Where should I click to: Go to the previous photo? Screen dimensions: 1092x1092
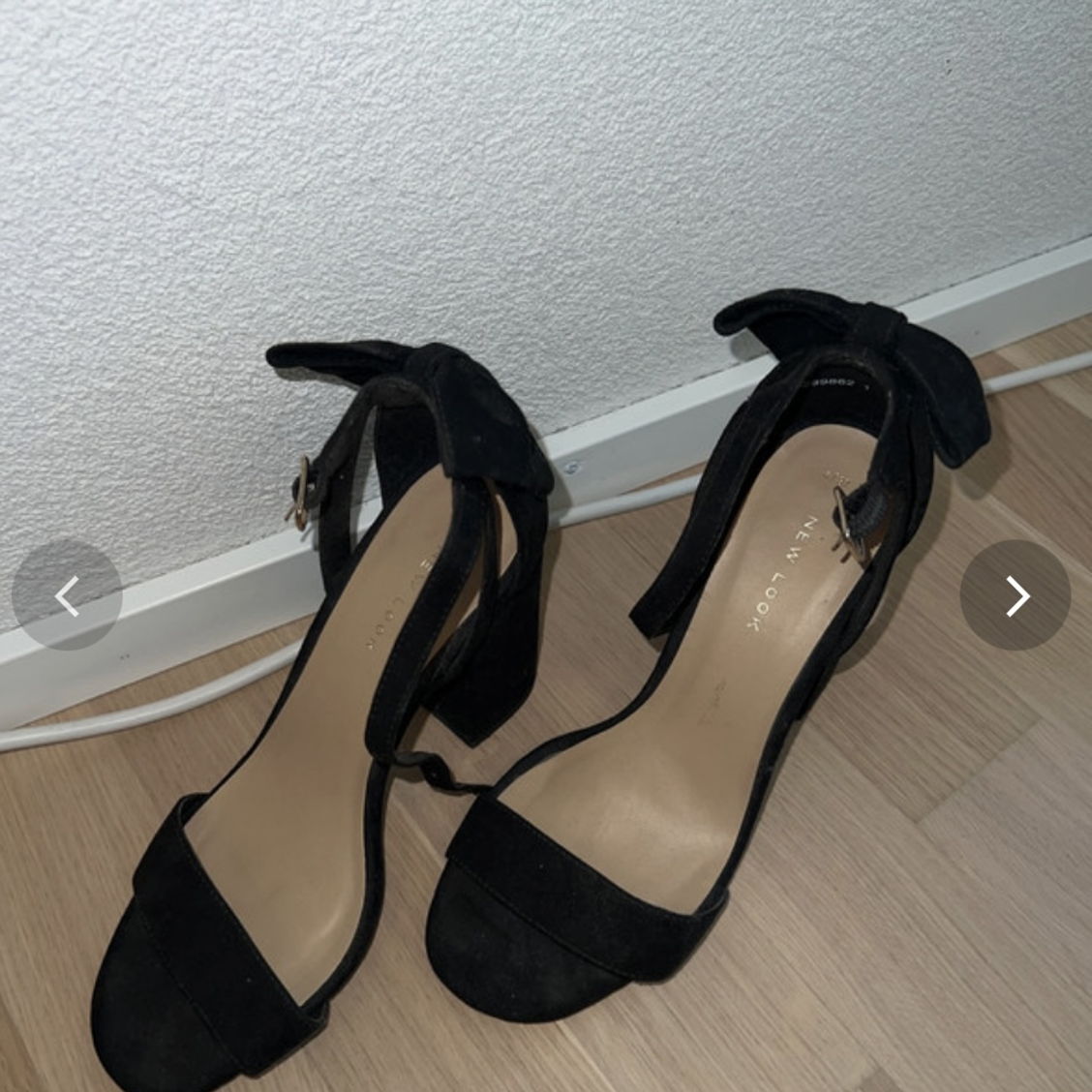point(67,594)
